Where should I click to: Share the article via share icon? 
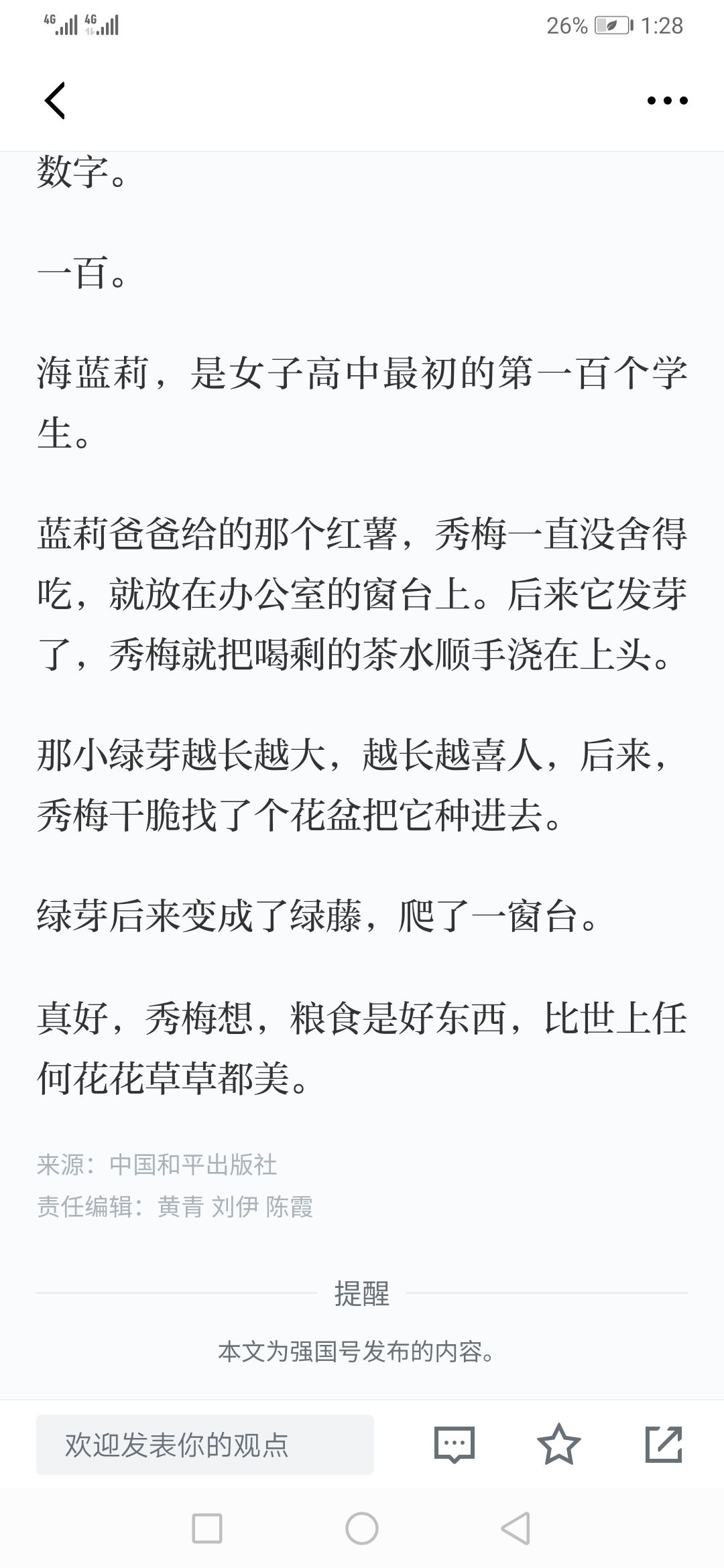click(x=664, y=1444)
